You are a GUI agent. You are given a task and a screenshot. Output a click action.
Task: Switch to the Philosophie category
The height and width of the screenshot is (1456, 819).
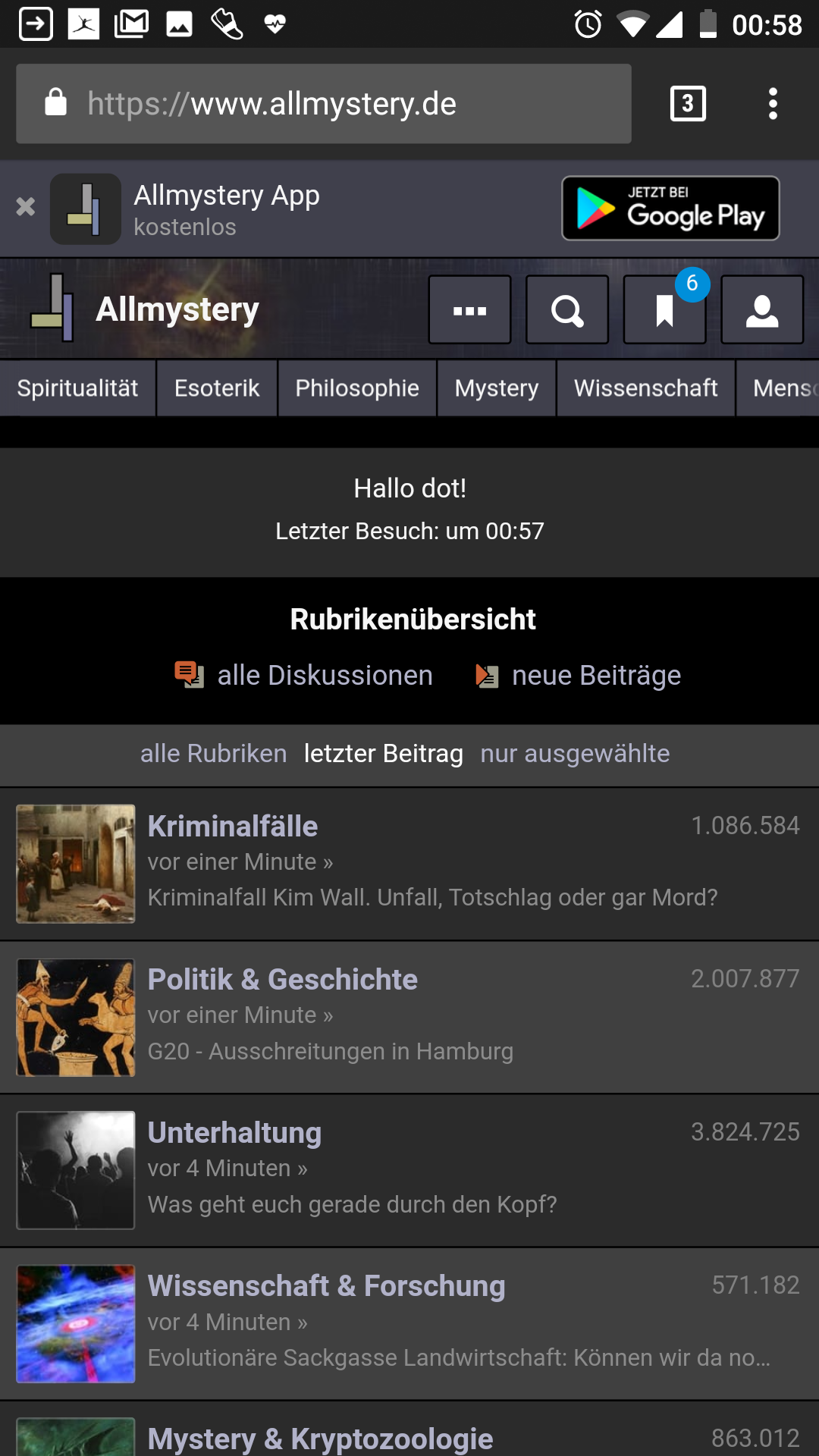coord(357,388)
